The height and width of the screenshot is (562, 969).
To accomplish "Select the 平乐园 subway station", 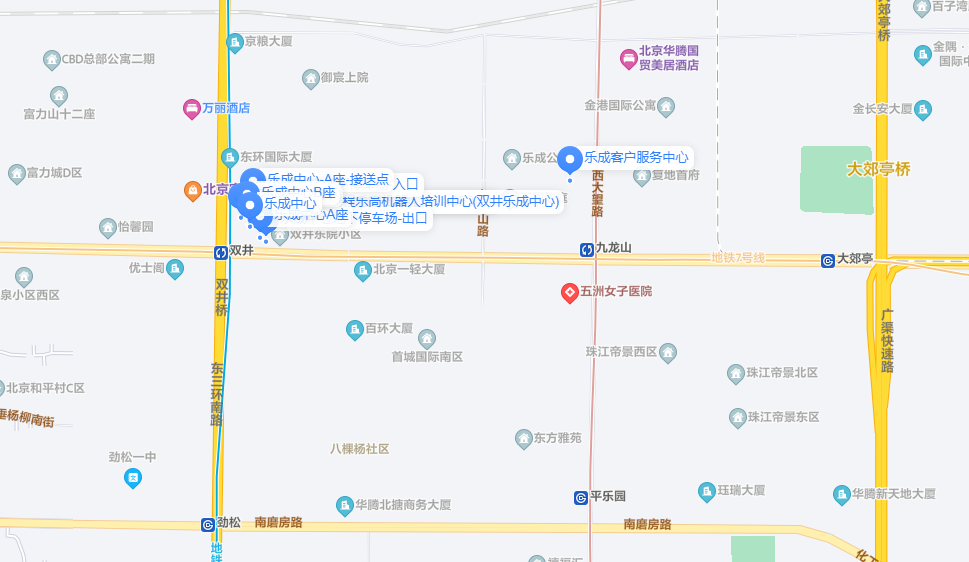I will point(580,497).
